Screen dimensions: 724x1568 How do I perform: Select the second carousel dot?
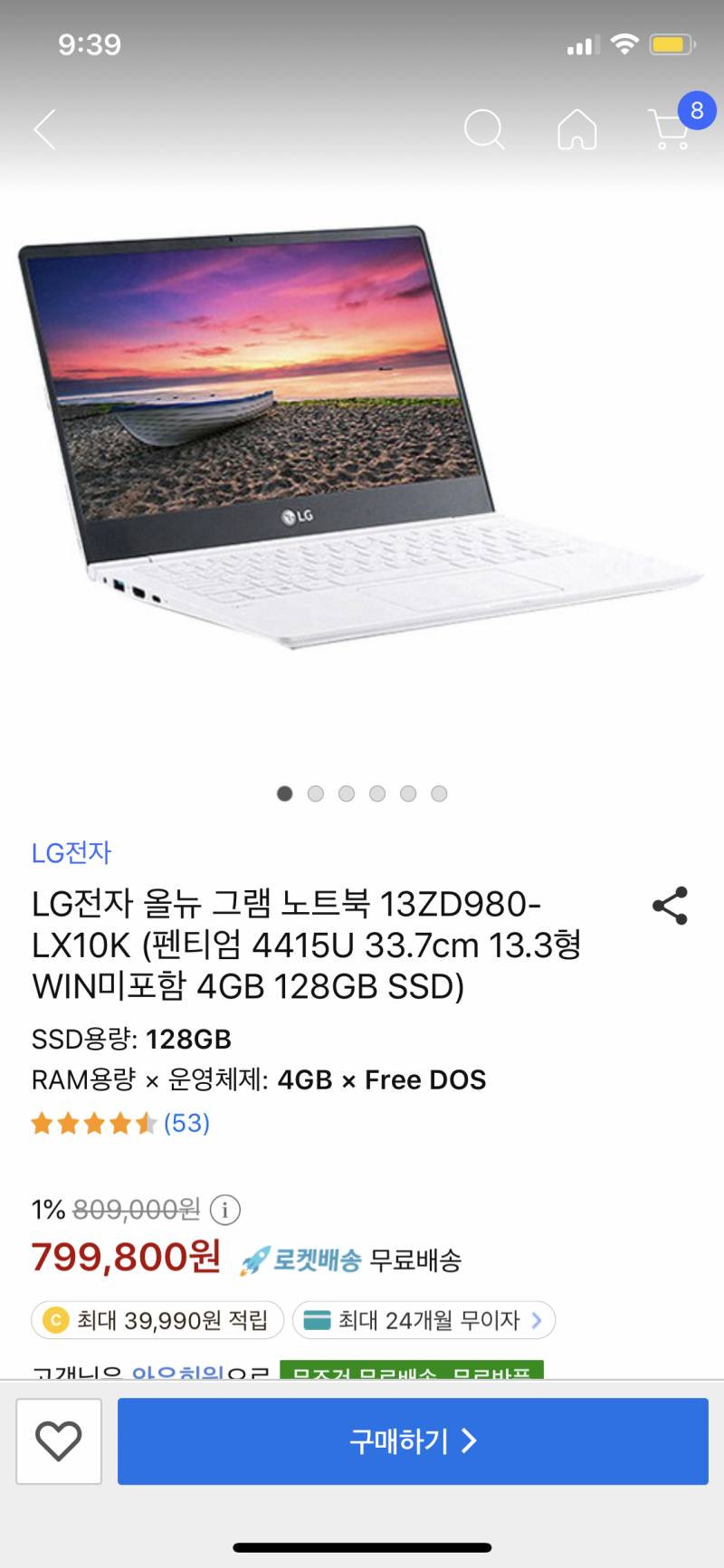click(316, 793)
